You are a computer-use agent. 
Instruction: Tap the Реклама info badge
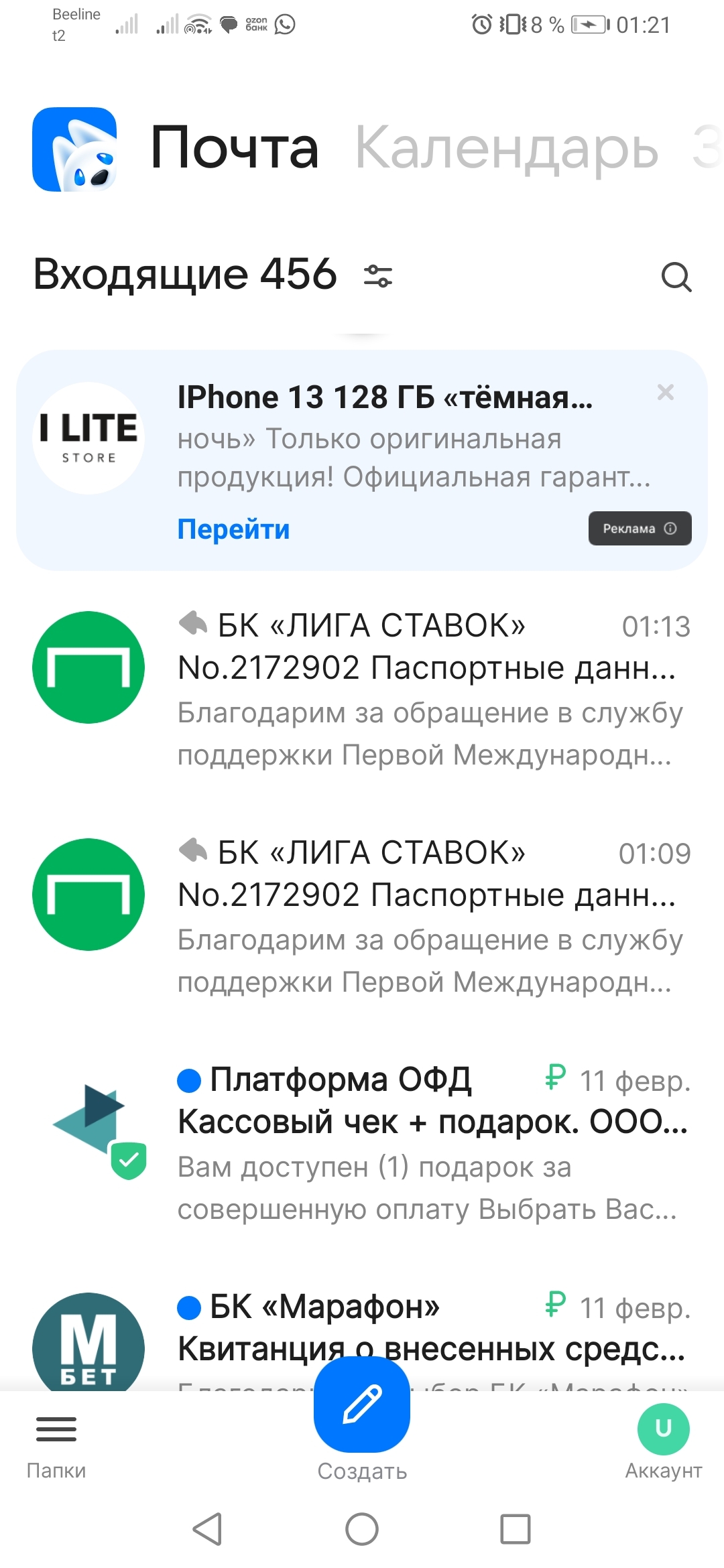tap(640, 529)
